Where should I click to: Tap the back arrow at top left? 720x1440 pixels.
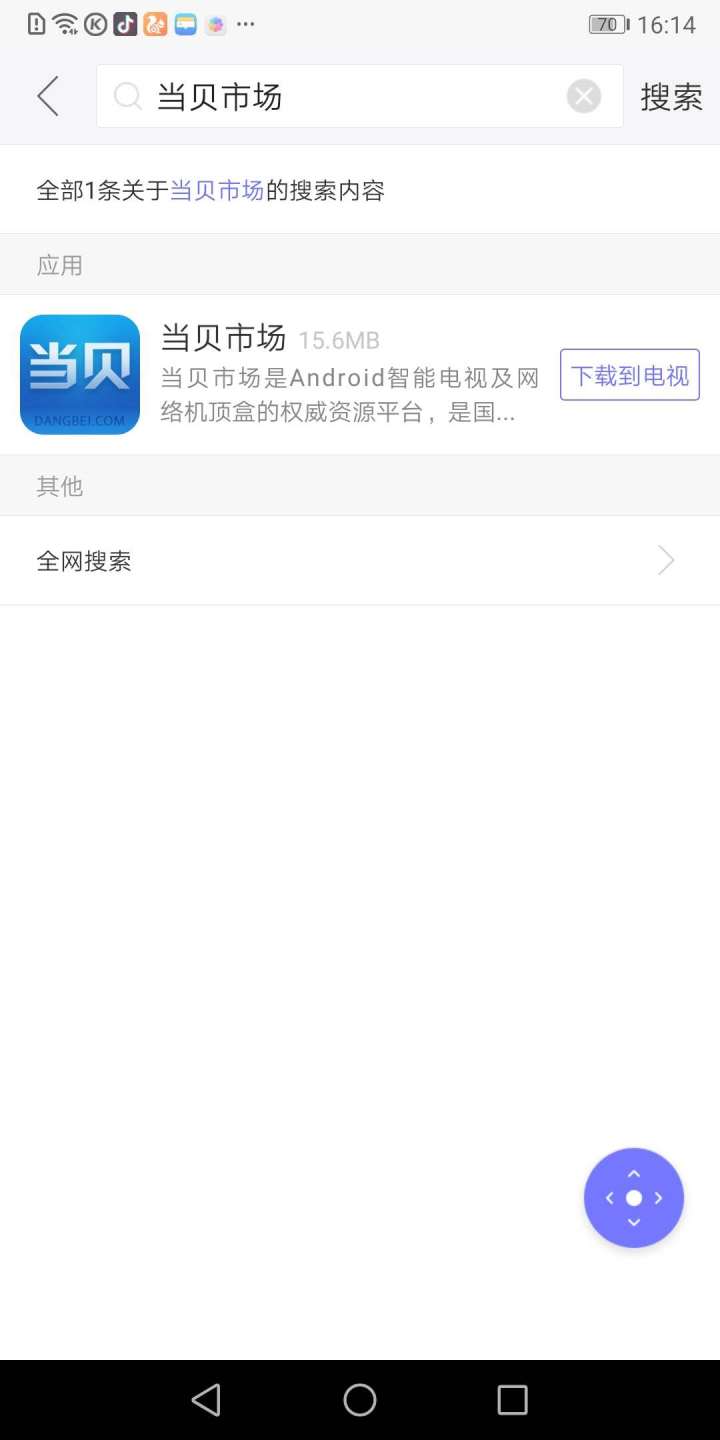pyautogui.click(x=48, y=95)
